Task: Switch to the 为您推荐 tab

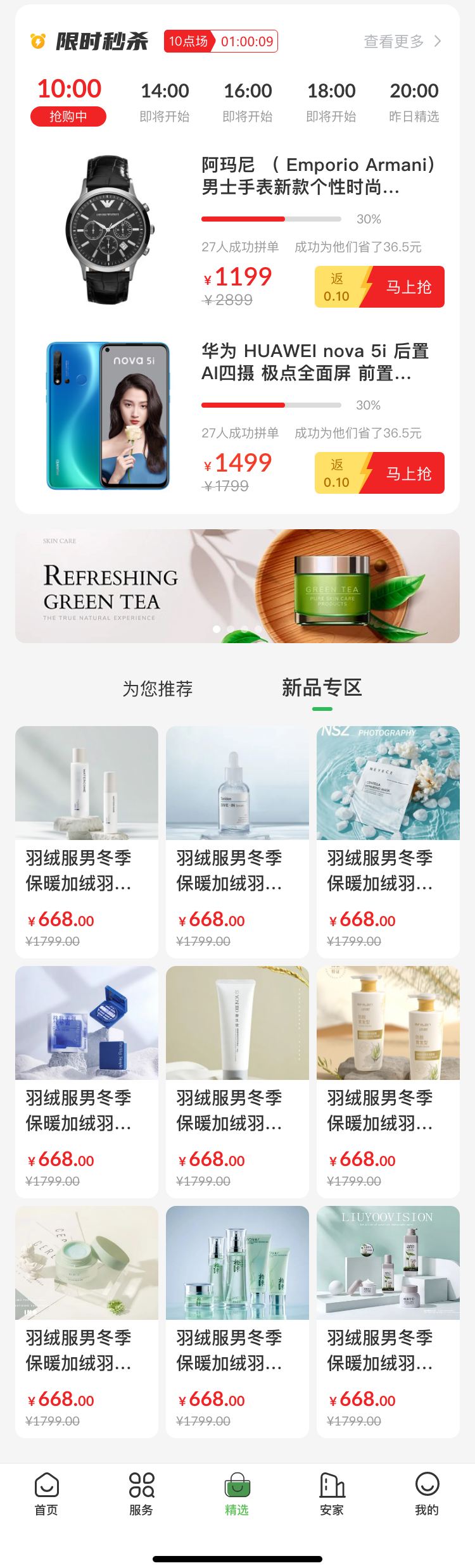Action: [x=157, y=689]
